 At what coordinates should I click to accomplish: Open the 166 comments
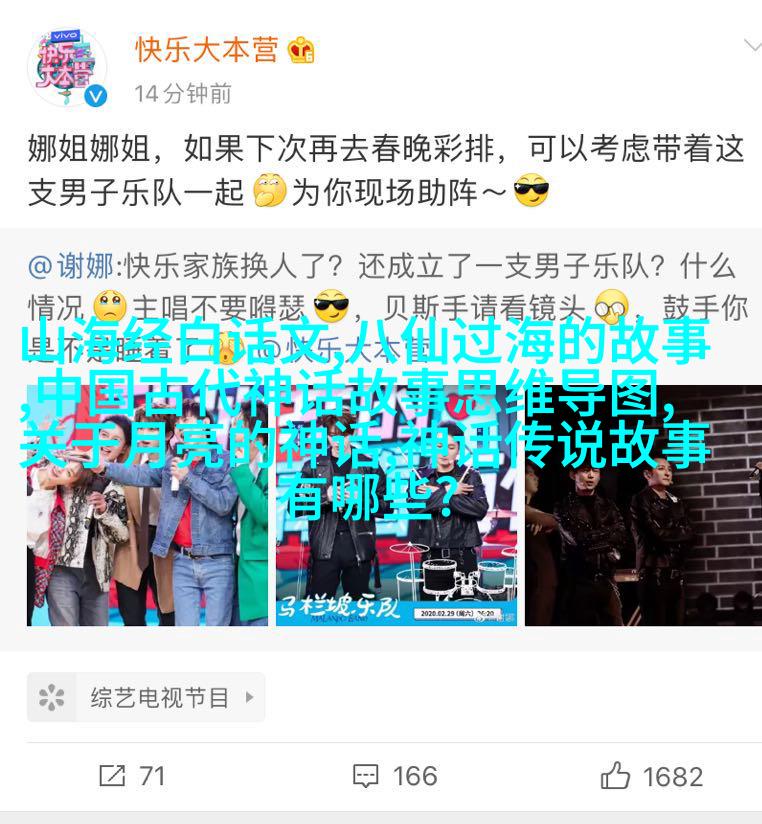[x=395, y=776]
